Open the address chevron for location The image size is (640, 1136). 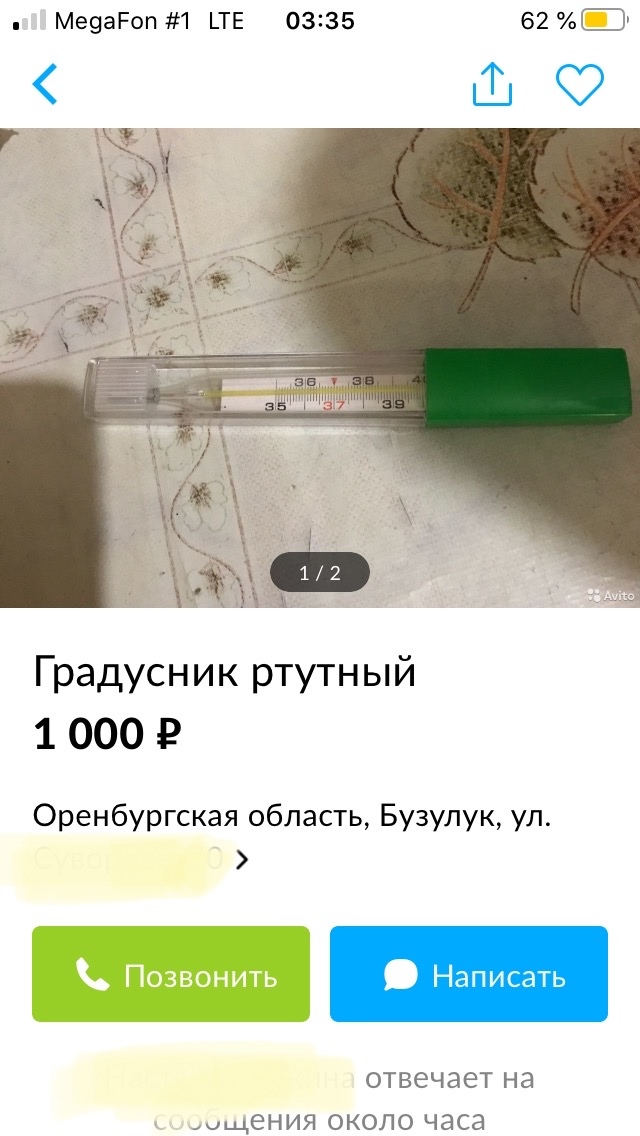click(x=241, y=859)
